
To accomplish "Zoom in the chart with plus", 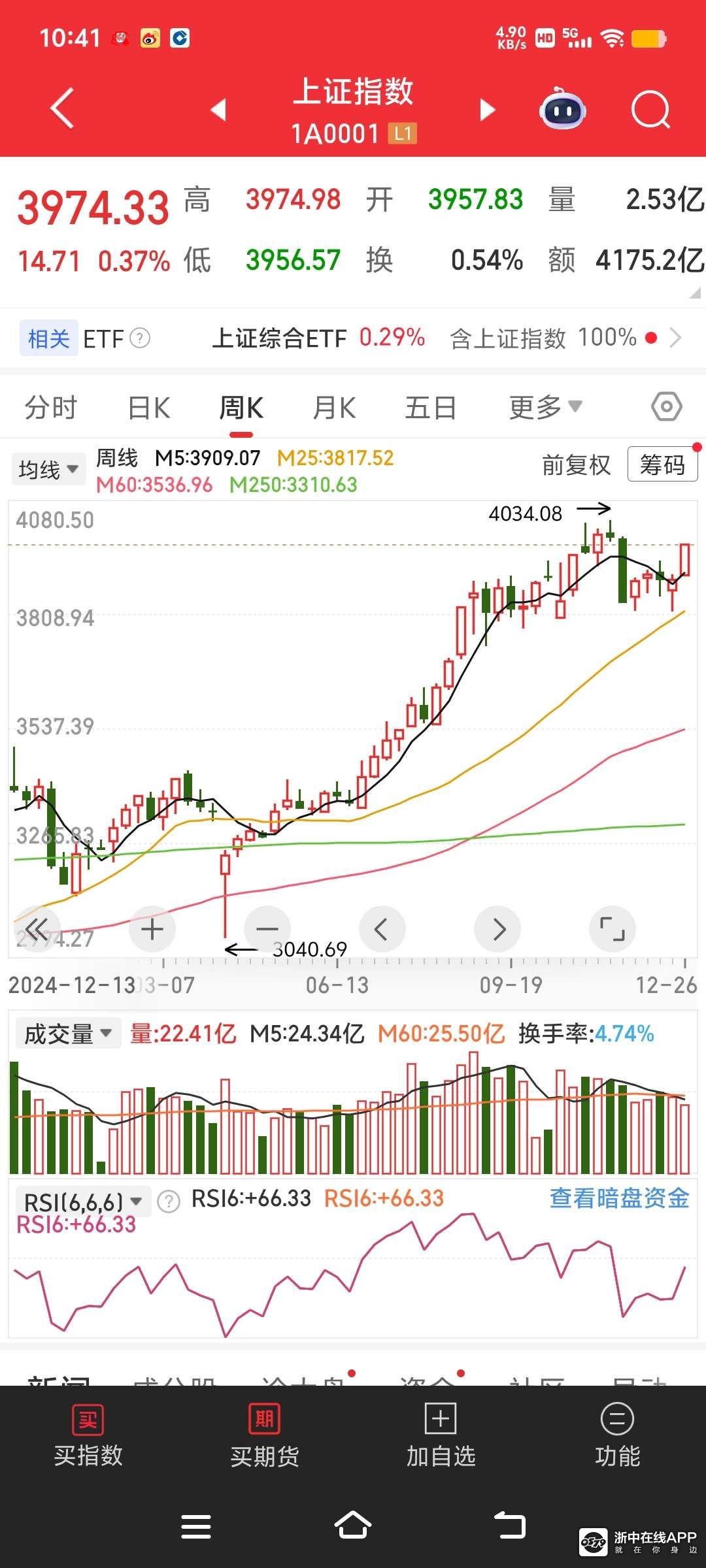I will pos(152,929).
